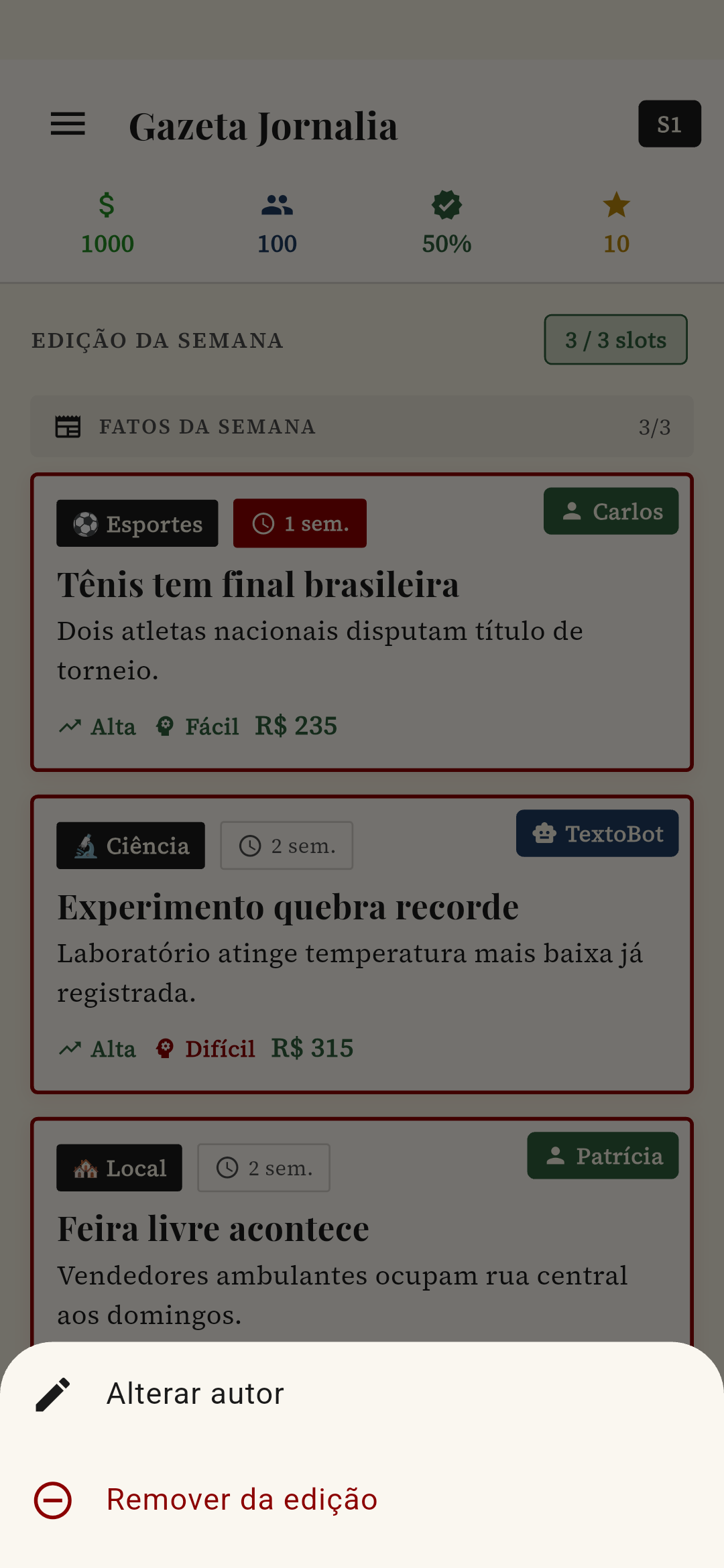
Task: Click the pencil icon beside Alterar autor
Action: 52,1392
